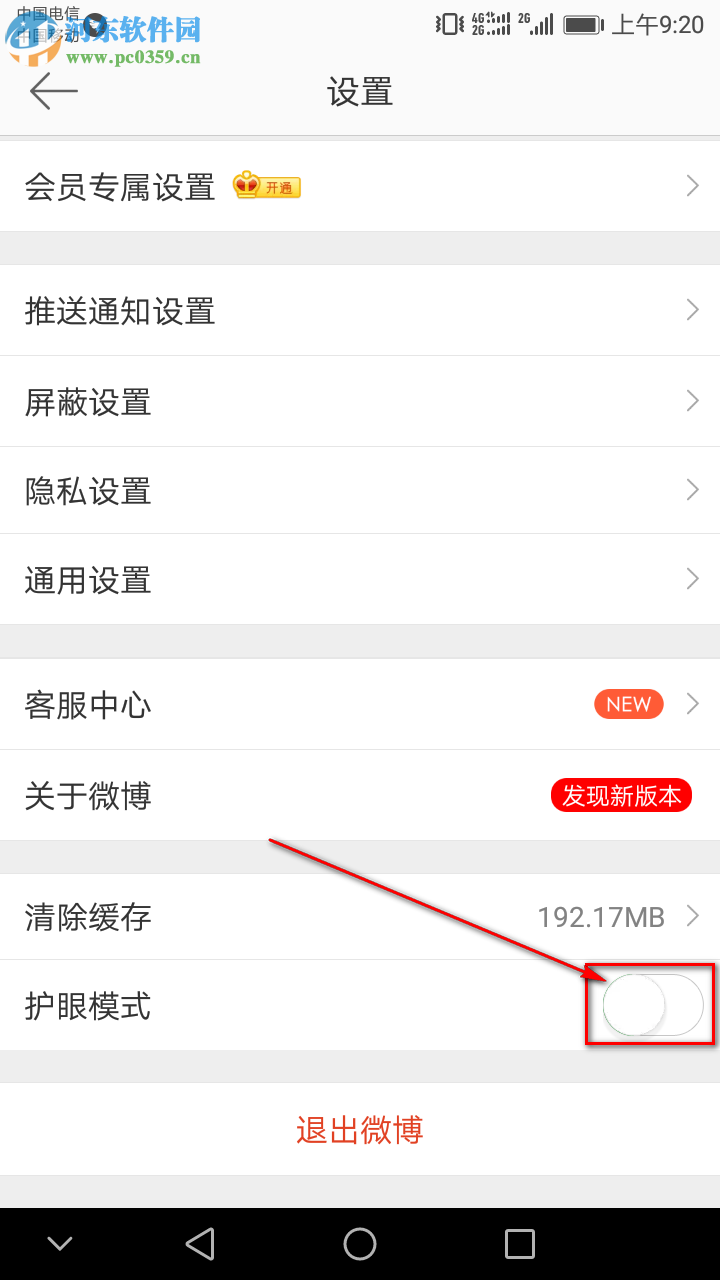Open the 屏蔽设置 blocking settings menu item
Viewport: 720px width, 1280px height.
point(360,401)
